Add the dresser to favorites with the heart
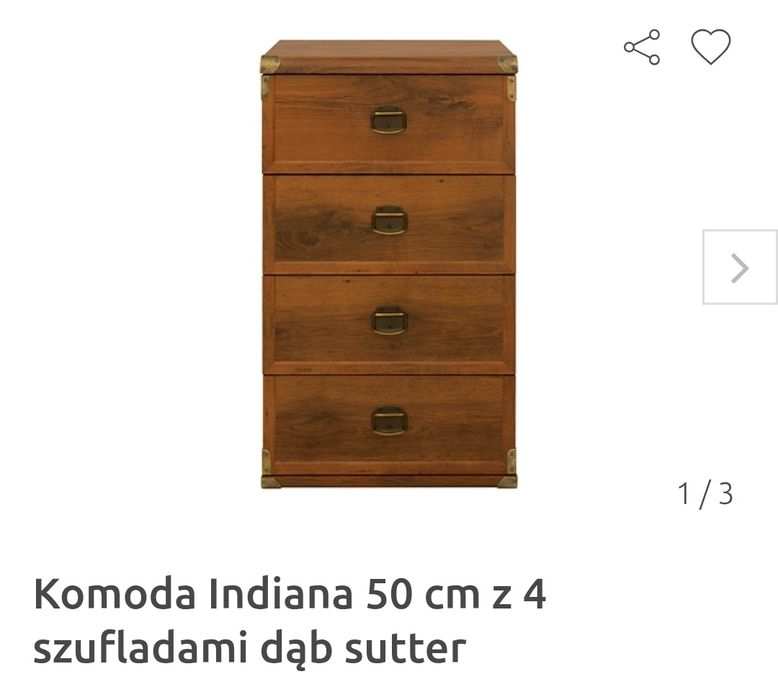The image size is (778, 699). tap(711, 47)
